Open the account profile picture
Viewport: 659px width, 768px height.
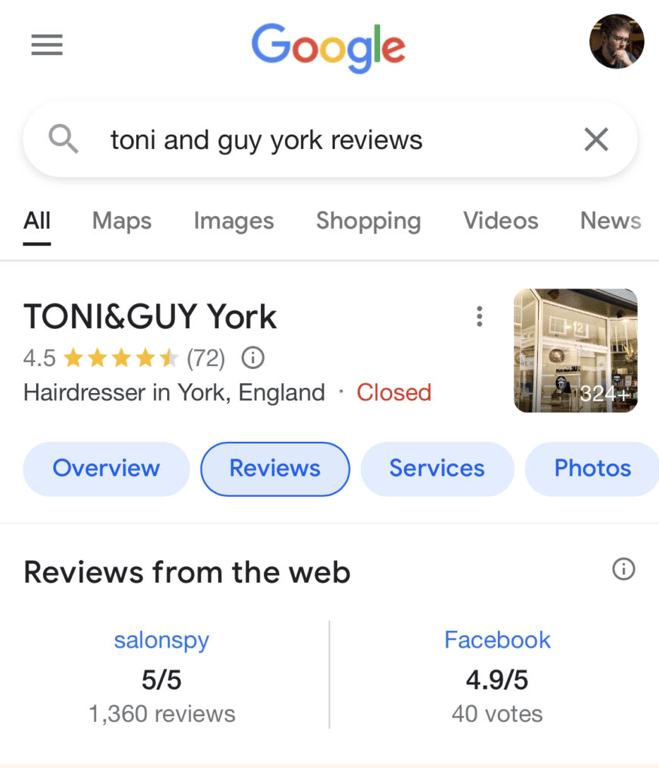pyautogui.click(x=616, y=42)
